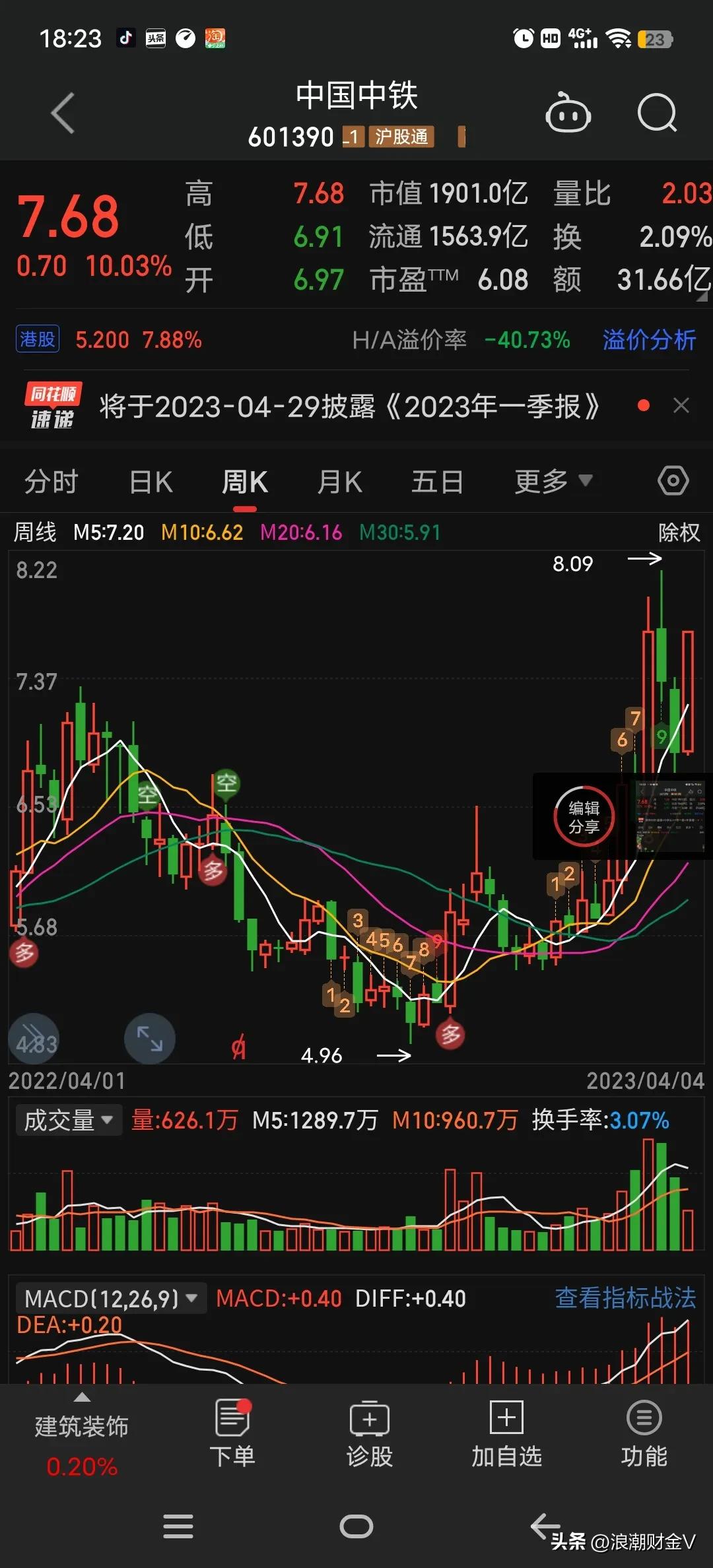713x1568 pixels.
Task: Toggle 除权 adjustment mode on the chart
Action: point(678,532)
